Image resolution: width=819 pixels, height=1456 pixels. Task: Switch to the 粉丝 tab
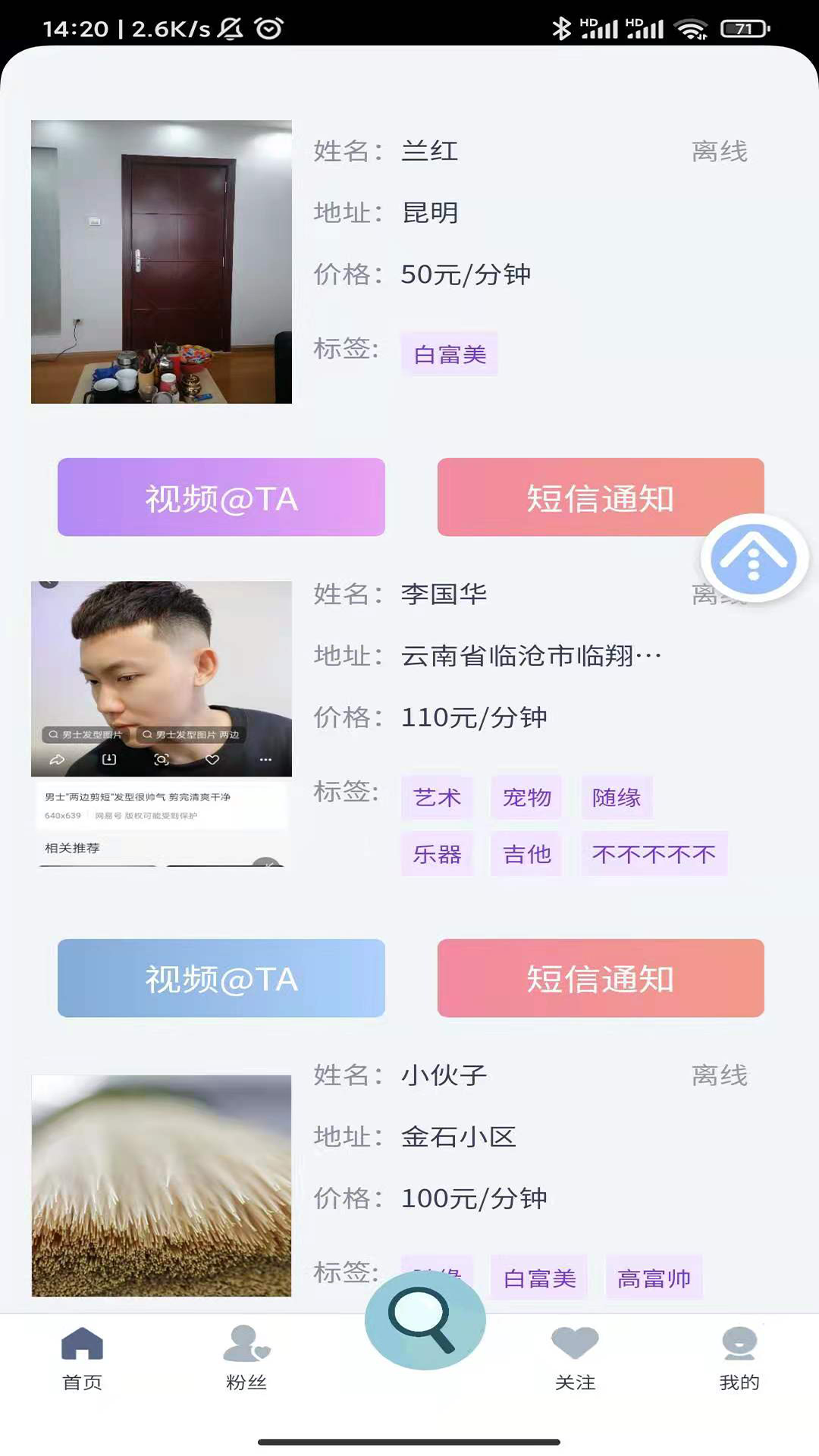(x=246, y=1358)
